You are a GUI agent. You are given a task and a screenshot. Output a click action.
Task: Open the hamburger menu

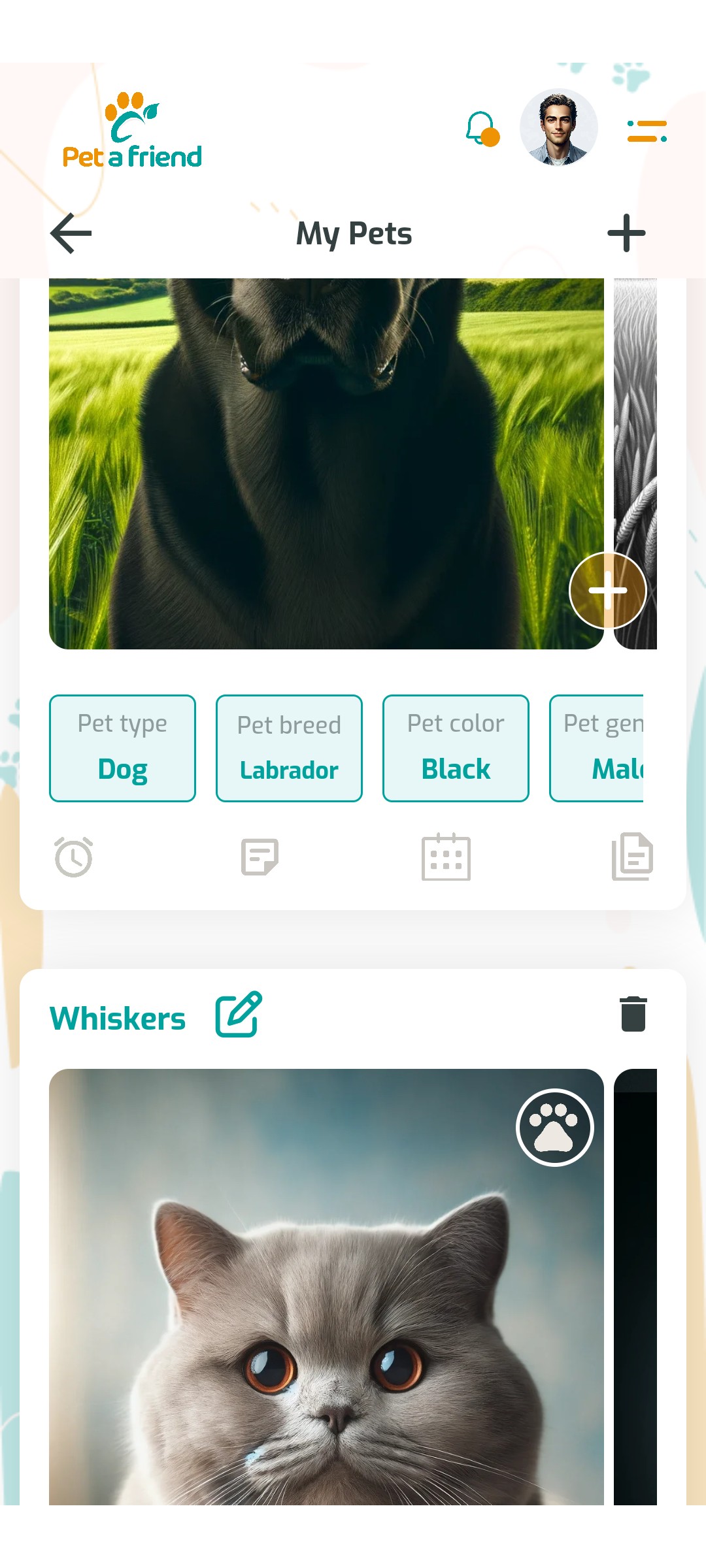[647, 131]
